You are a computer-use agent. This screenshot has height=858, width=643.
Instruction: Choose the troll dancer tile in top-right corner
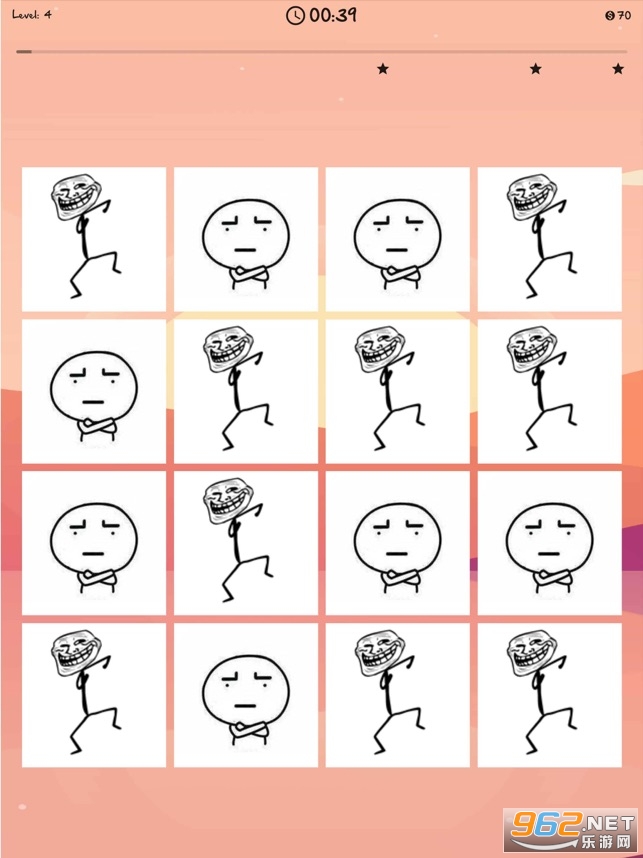tap(549, 239)
